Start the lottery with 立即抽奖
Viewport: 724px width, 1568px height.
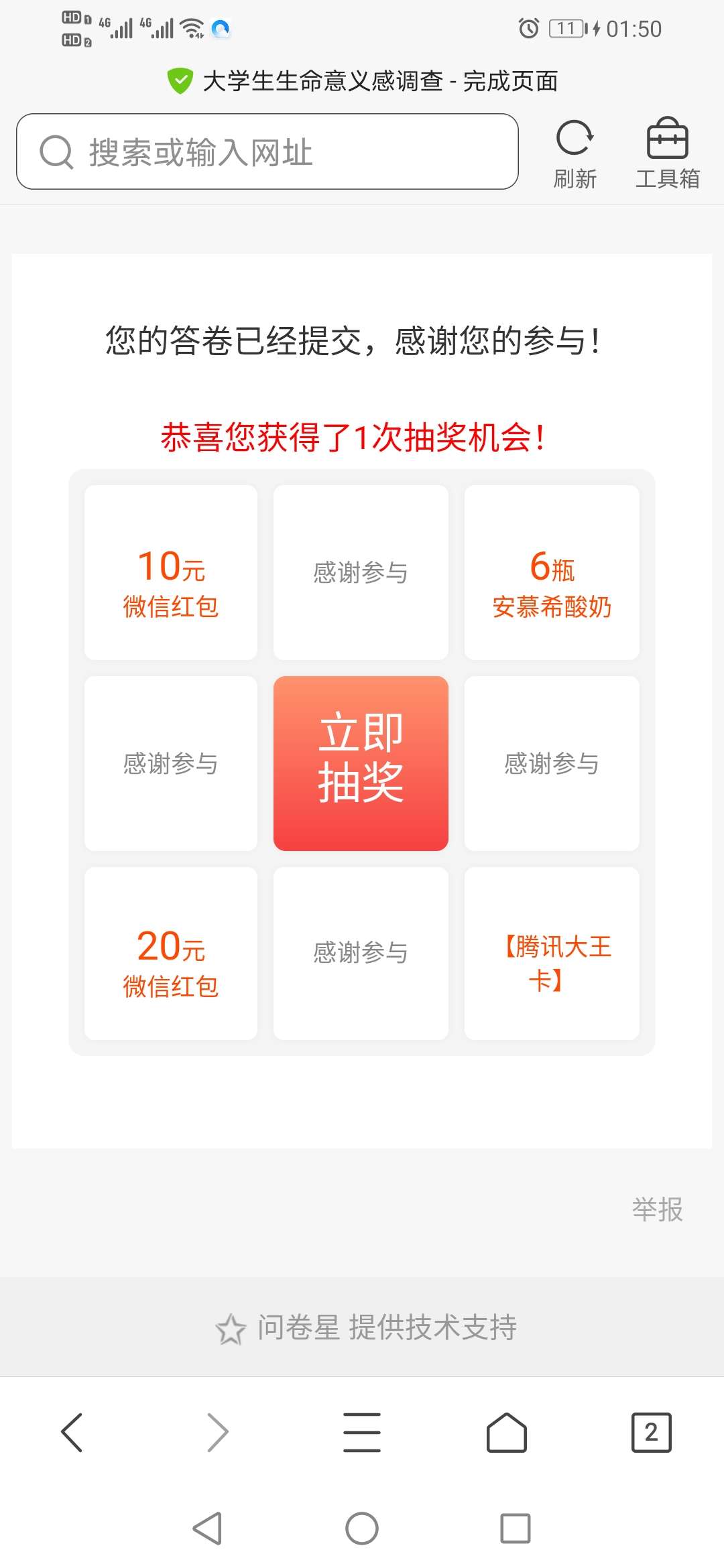[x=361, y=763]
